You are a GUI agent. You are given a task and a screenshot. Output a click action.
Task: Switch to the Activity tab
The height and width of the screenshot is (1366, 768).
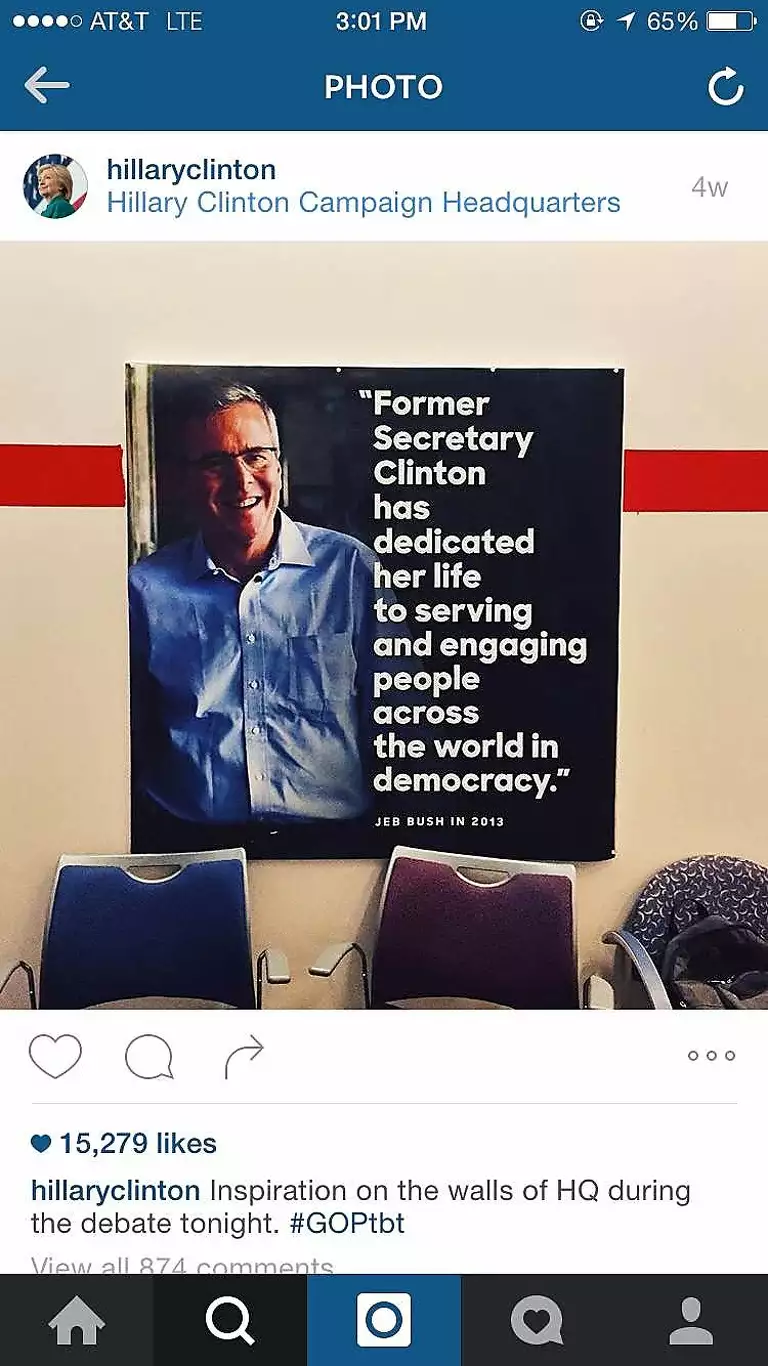[x=537, y=1320]
